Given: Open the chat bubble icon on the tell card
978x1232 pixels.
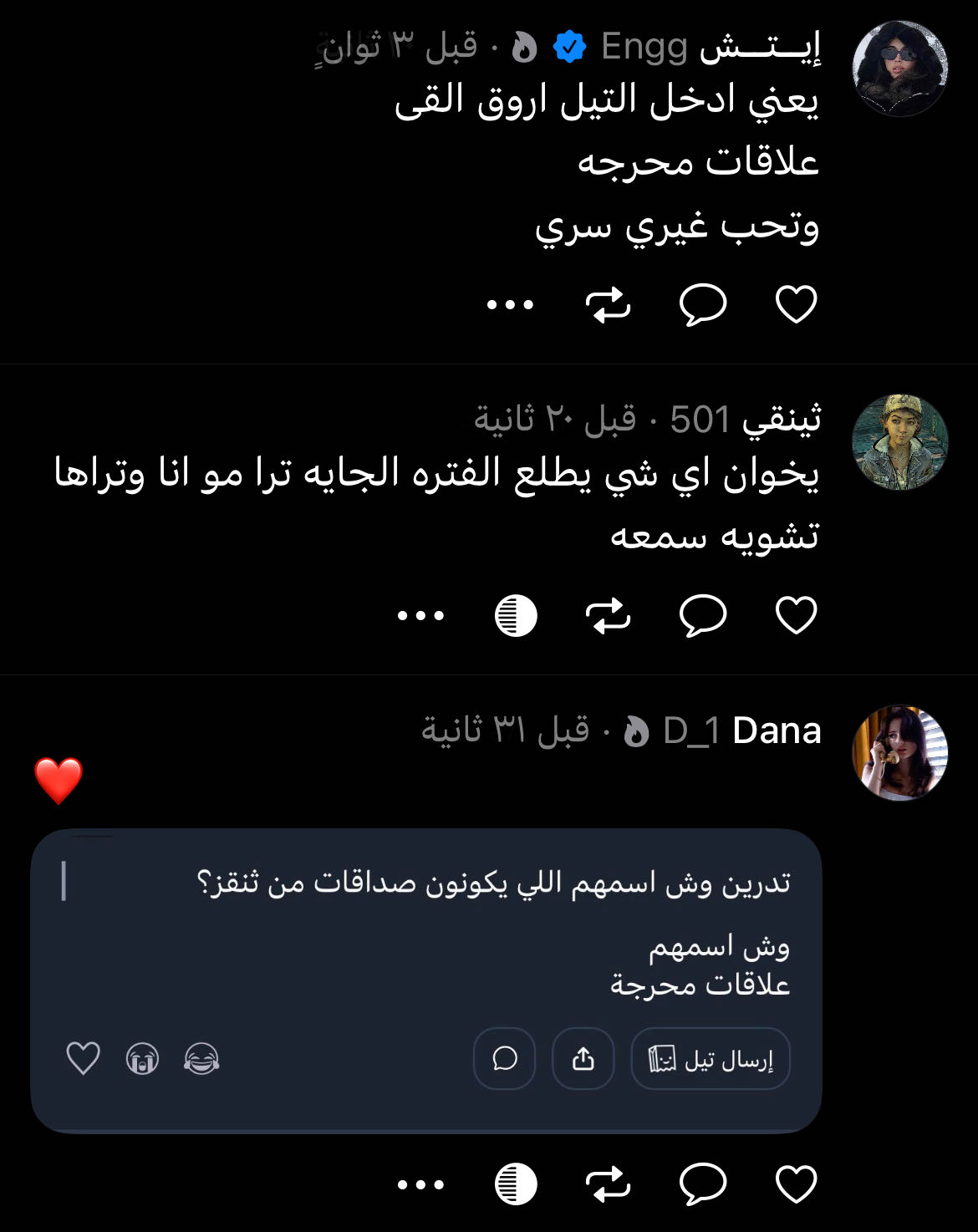Looking at the screenshot, I should click(x=504, y=1059).
